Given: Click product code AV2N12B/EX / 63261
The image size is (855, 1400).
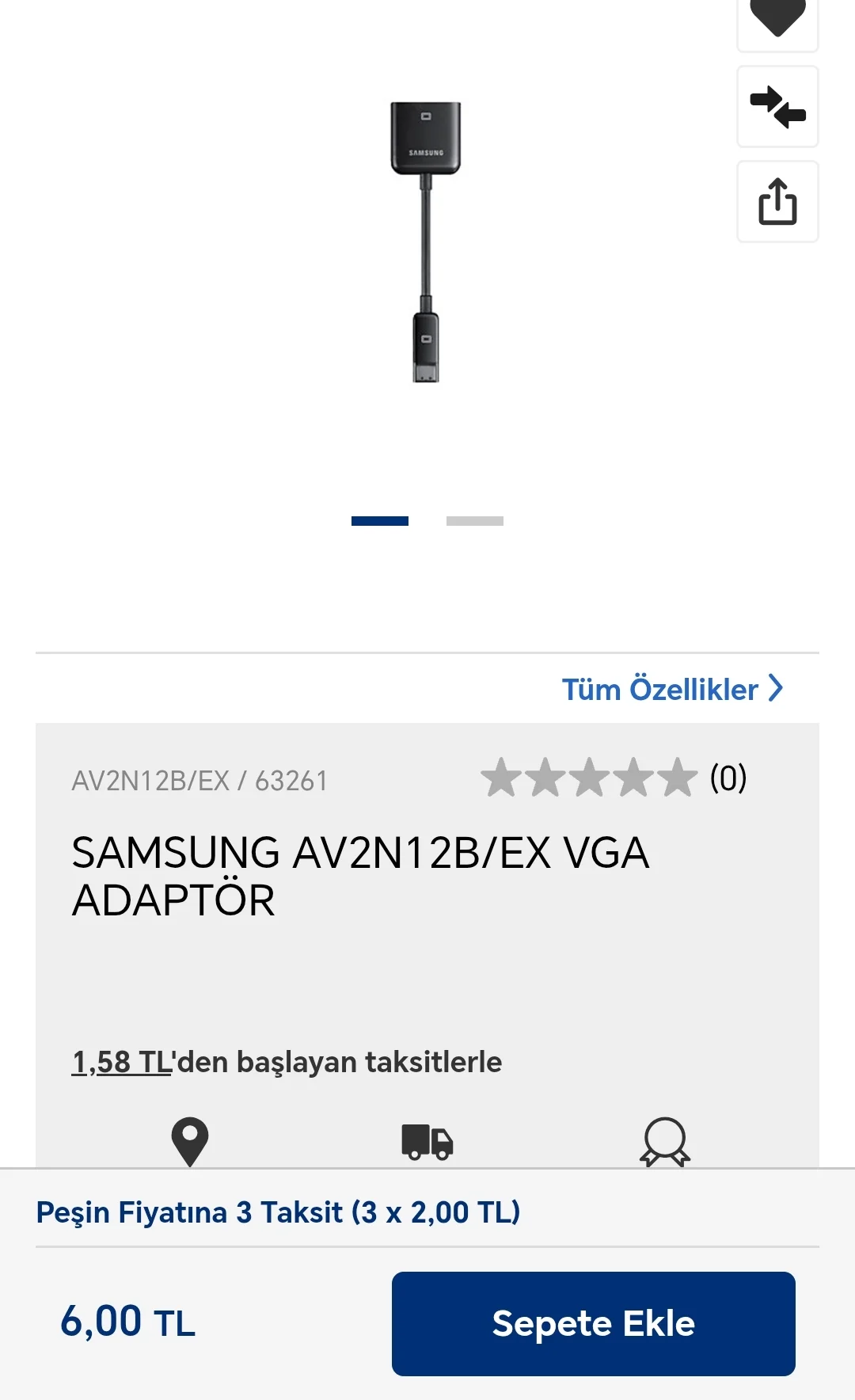Looking at the screenshot, I should (202, 782).
